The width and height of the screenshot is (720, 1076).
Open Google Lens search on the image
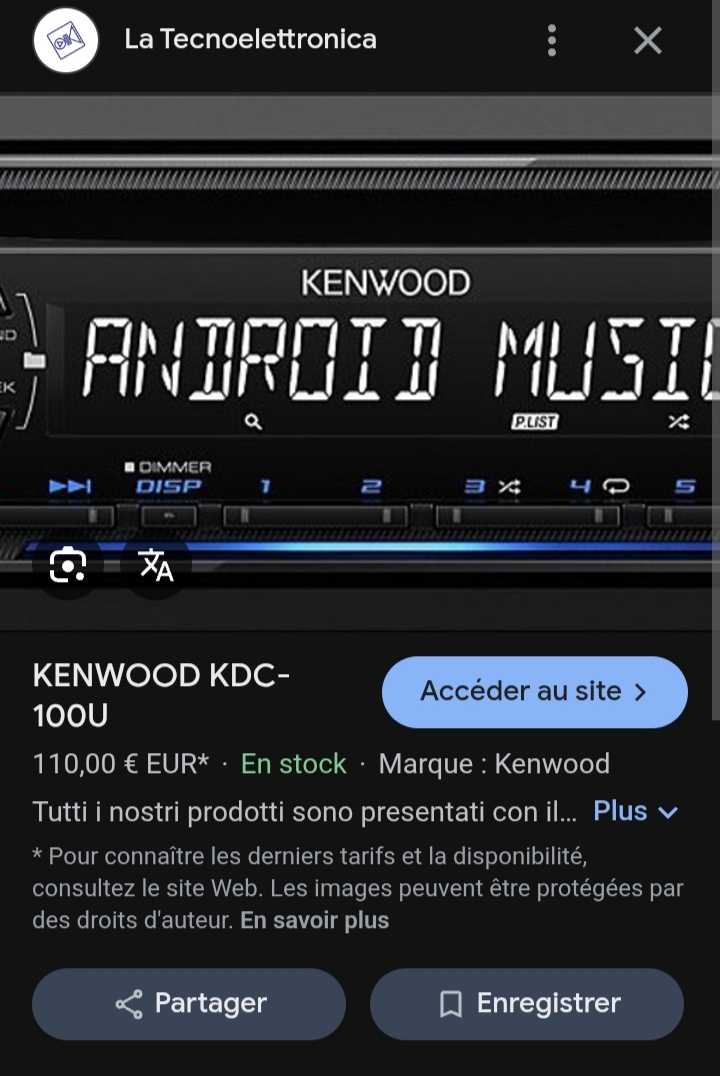[x=67, y=565]
